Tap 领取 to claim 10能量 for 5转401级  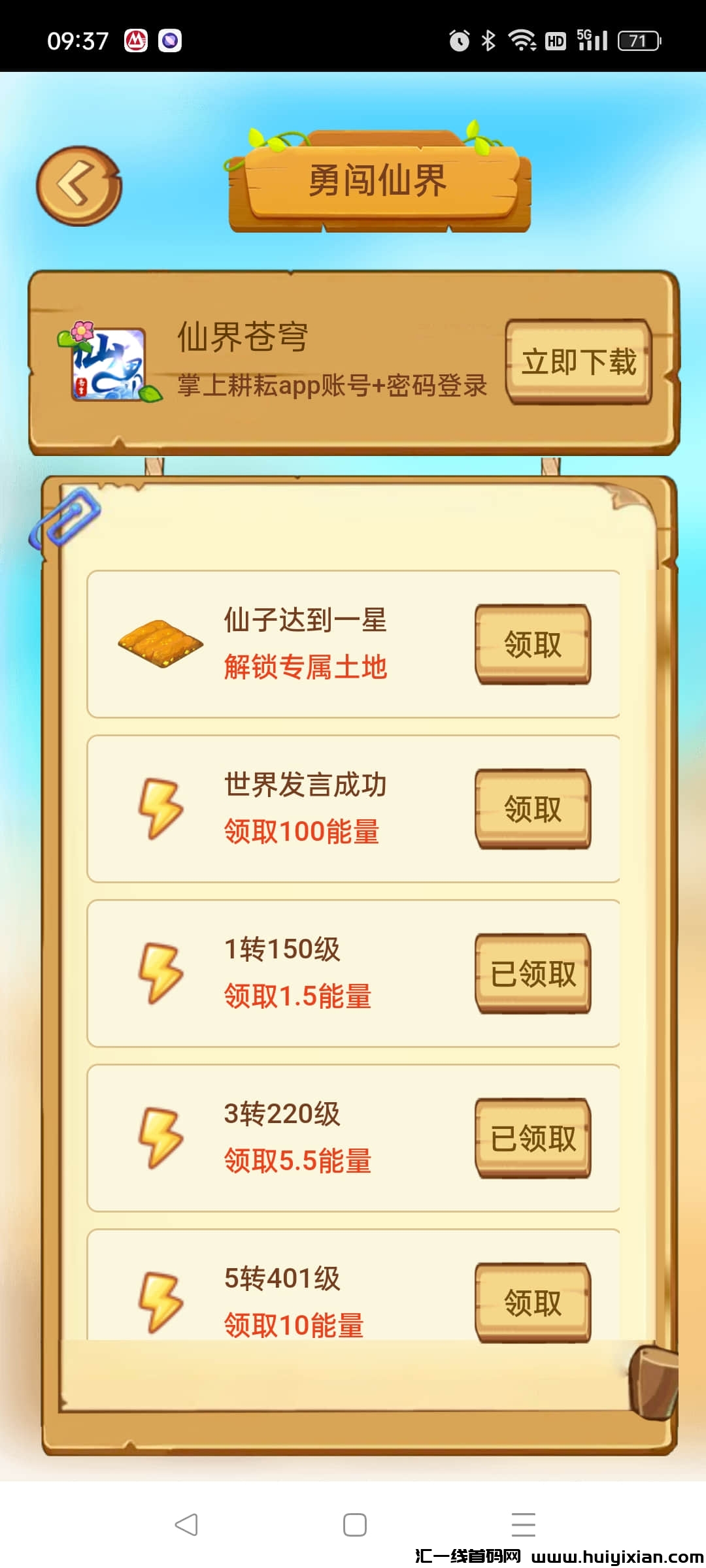coord(531,1303)
